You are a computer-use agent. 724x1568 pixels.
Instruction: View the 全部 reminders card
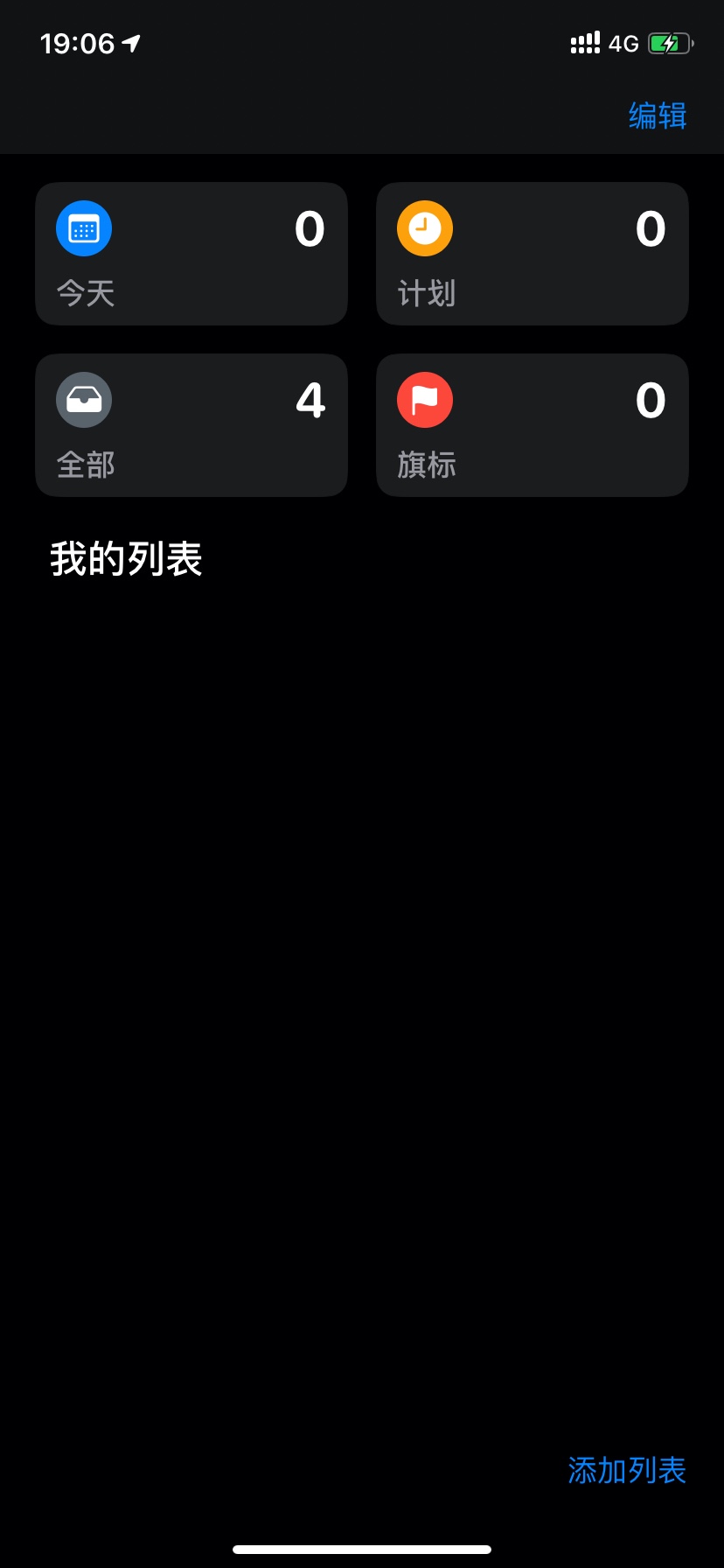point(191,425)
